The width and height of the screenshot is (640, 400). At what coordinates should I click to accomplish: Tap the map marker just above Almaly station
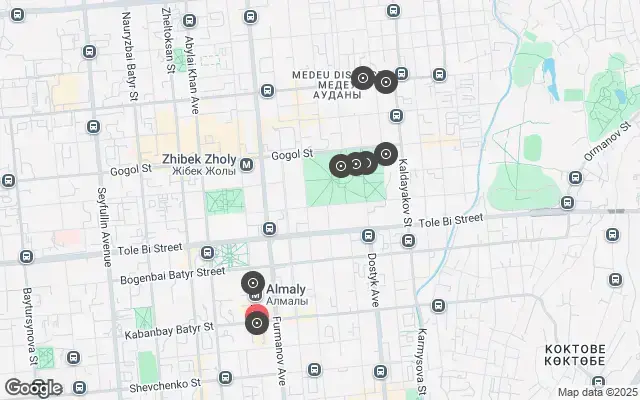[x=253, y=282]
